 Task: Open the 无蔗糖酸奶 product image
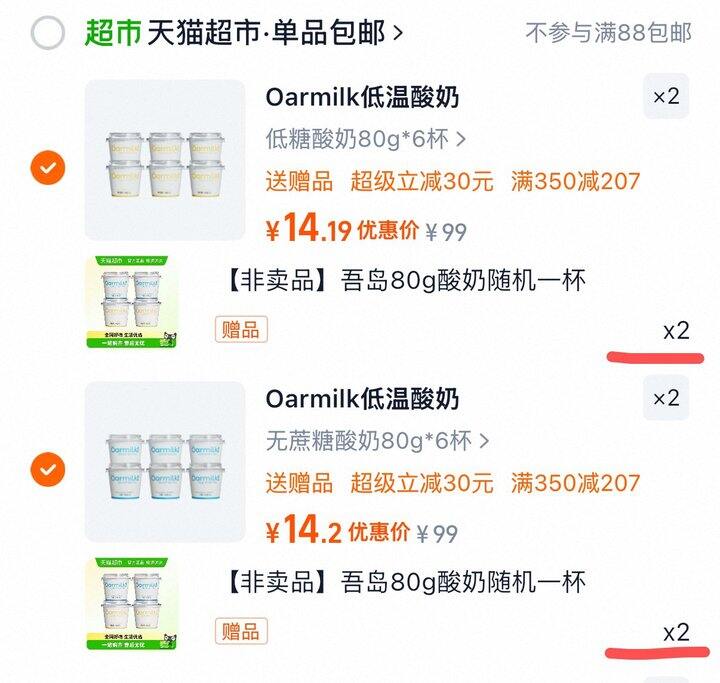click(x=165, y=461)
